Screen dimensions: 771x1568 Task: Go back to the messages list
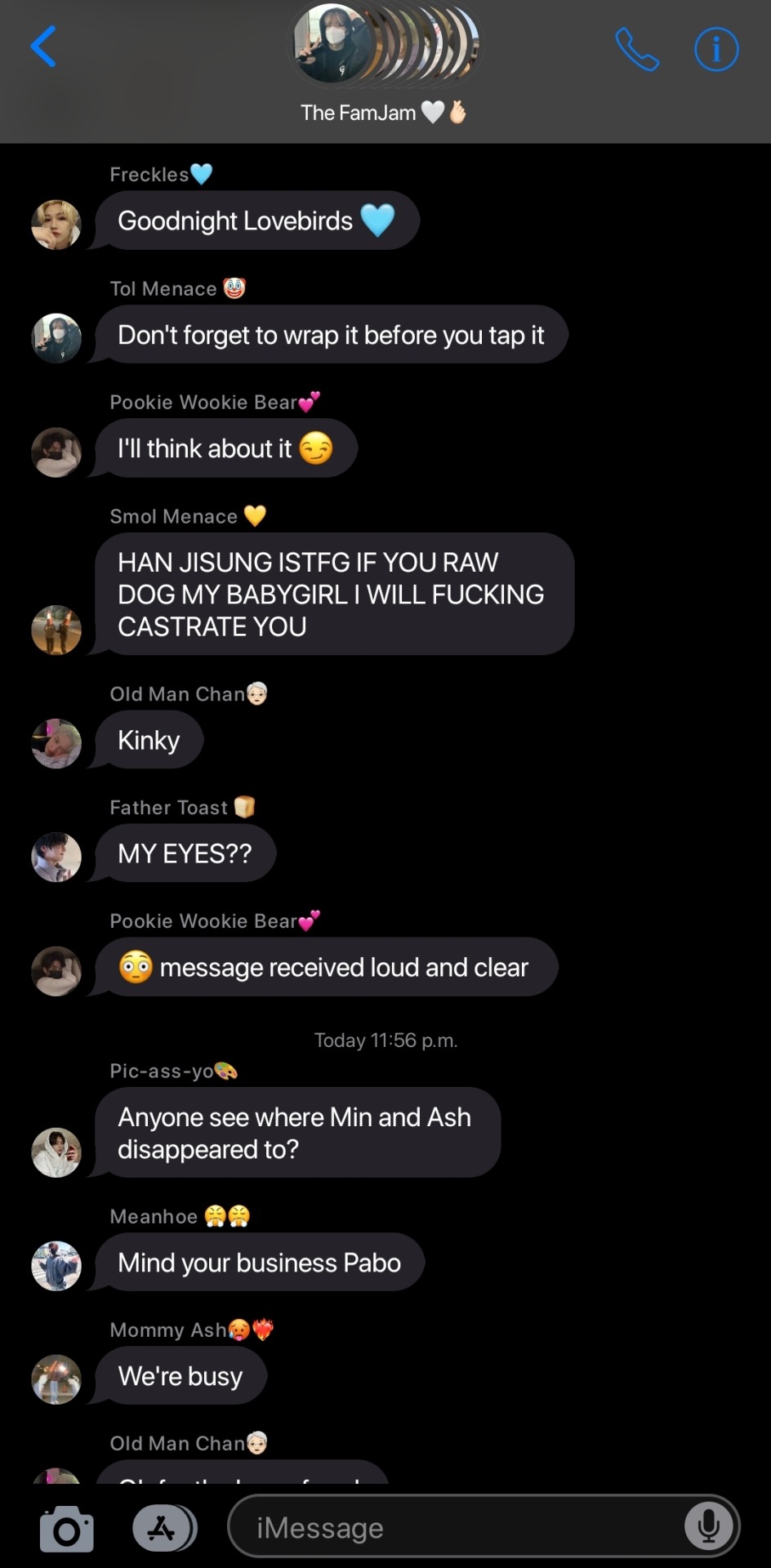(43, 47)
